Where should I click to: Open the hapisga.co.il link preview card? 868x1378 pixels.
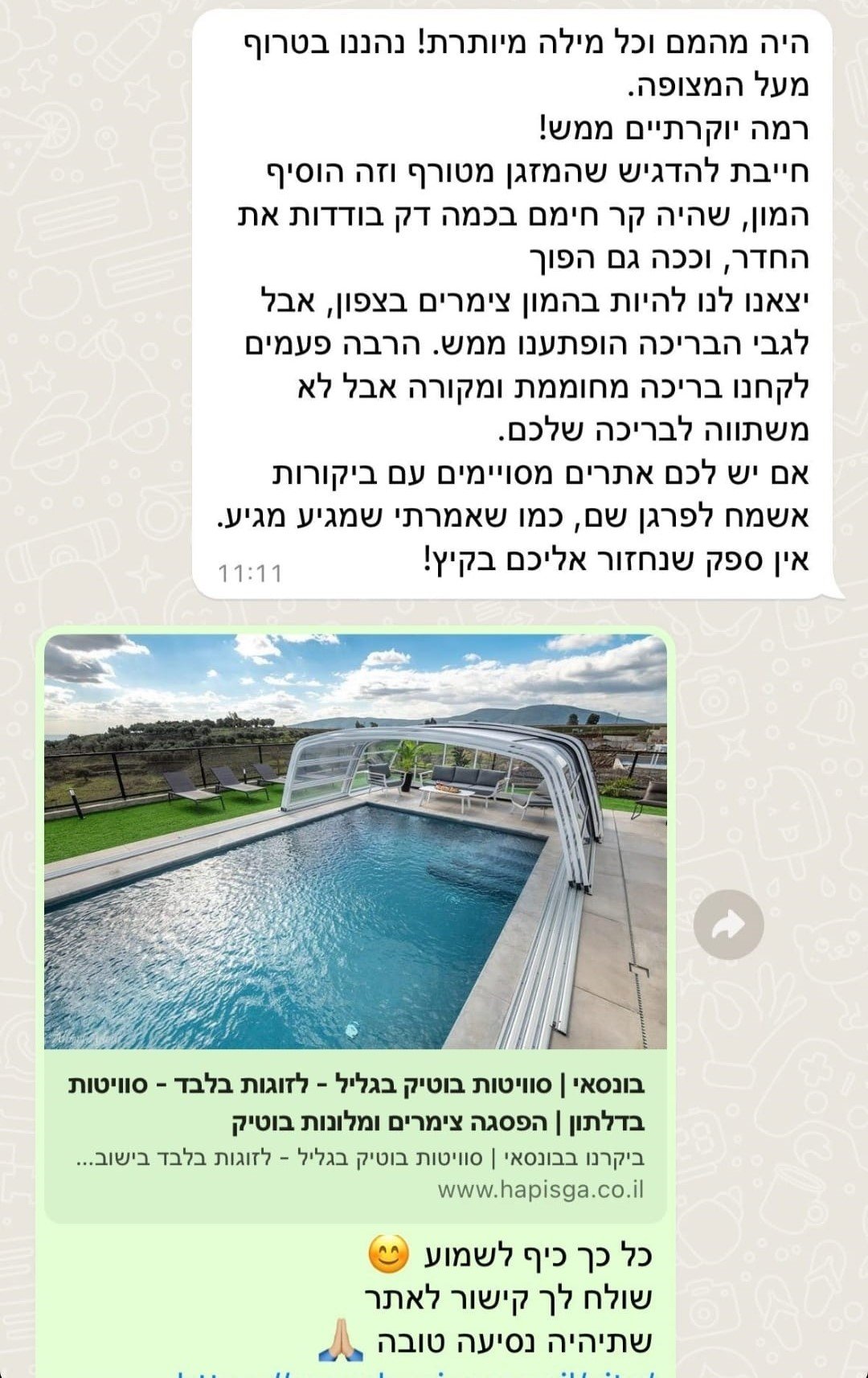355,1135
